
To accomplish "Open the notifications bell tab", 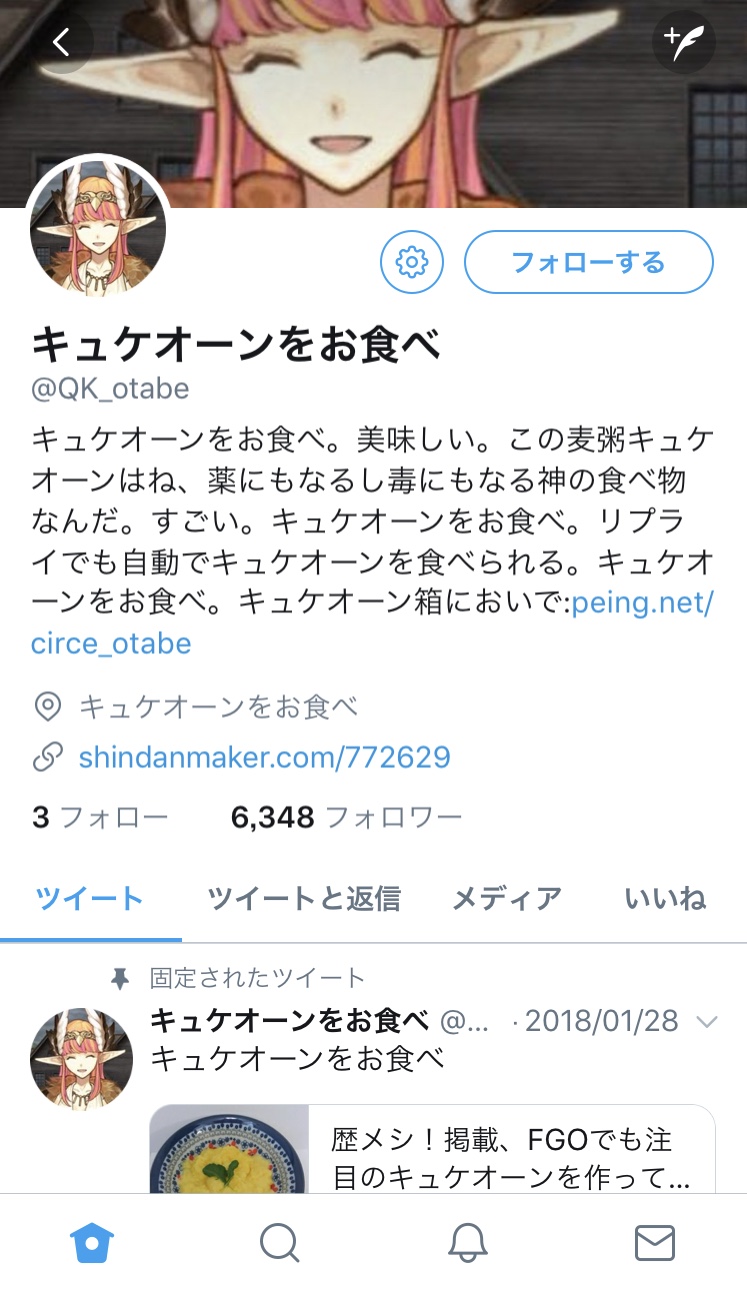I will click(x=467, y=1243).
